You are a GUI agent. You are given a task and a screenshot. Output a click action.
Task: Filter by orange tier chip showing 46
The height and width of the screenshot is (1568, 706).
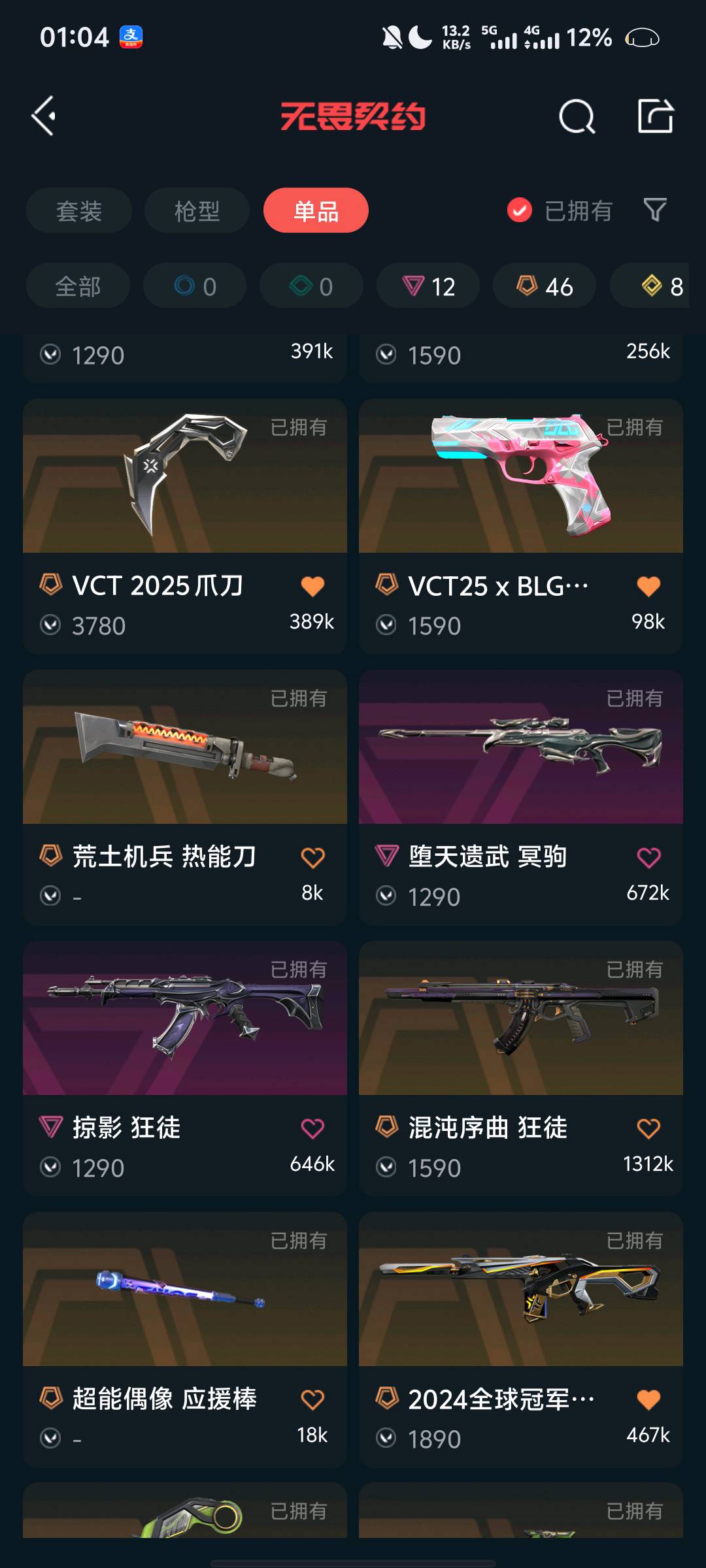tap(545, 286)
